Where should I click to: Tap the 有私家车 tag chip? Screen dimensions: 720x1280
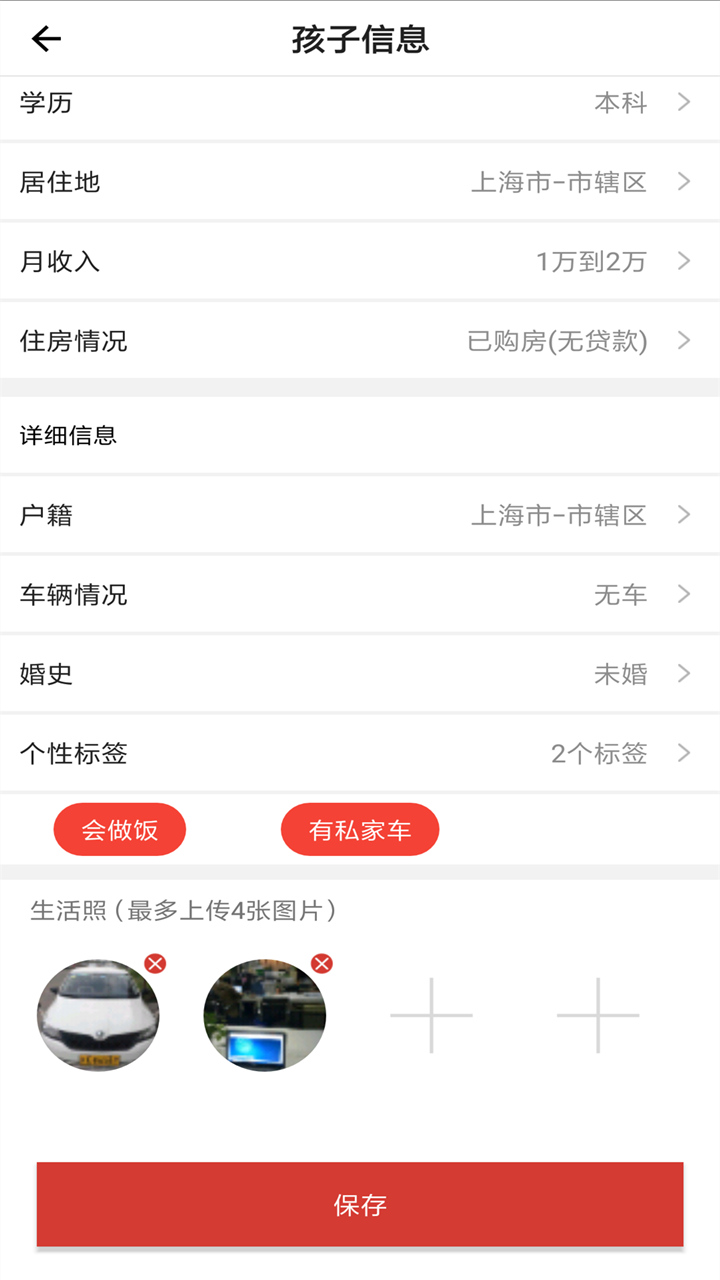click(360, 829)
